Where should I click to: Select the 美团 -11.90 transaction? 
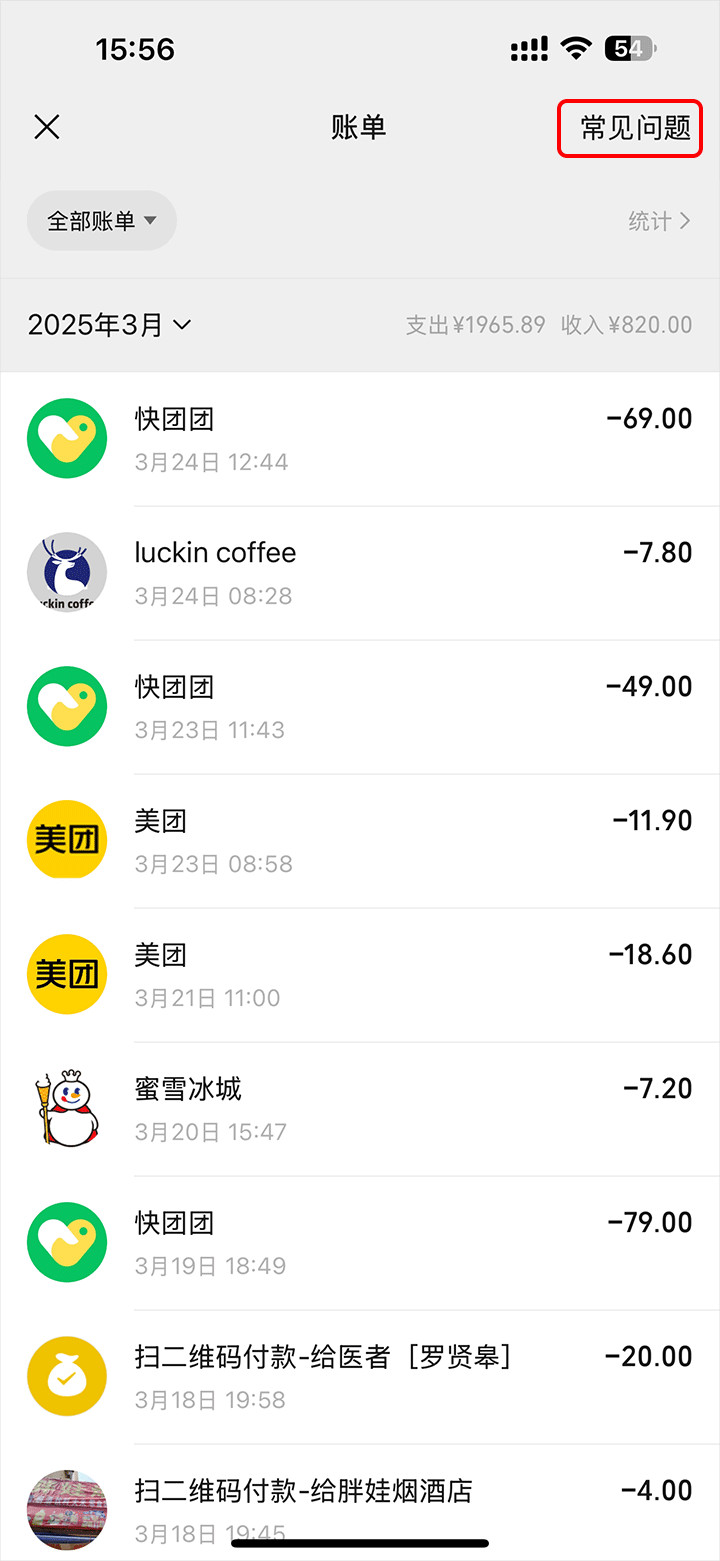click(360, 842)
